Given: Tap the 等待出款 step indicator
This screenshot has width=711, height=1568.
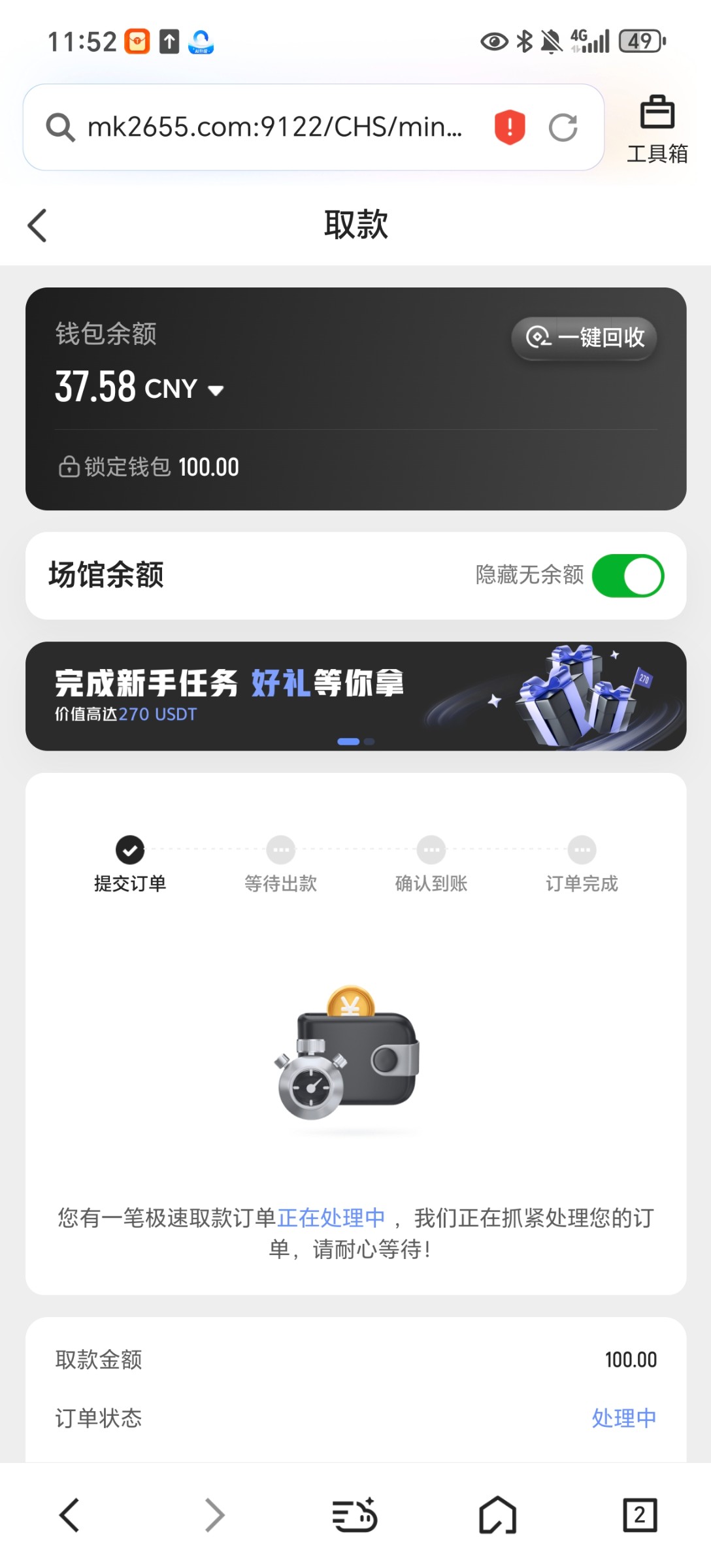Looking at the screenshot, I should pos(280,850).
